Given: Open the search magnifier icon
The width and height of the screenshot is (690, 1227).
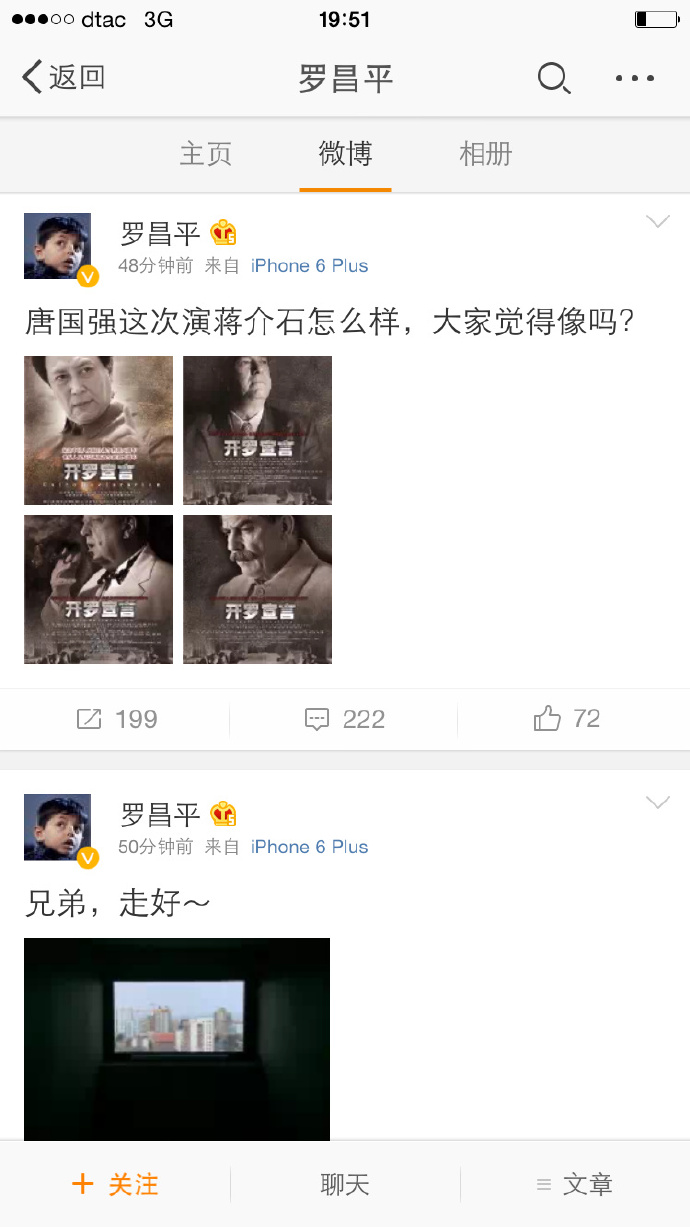Looking at the screenshot, I should click(553, 78).
